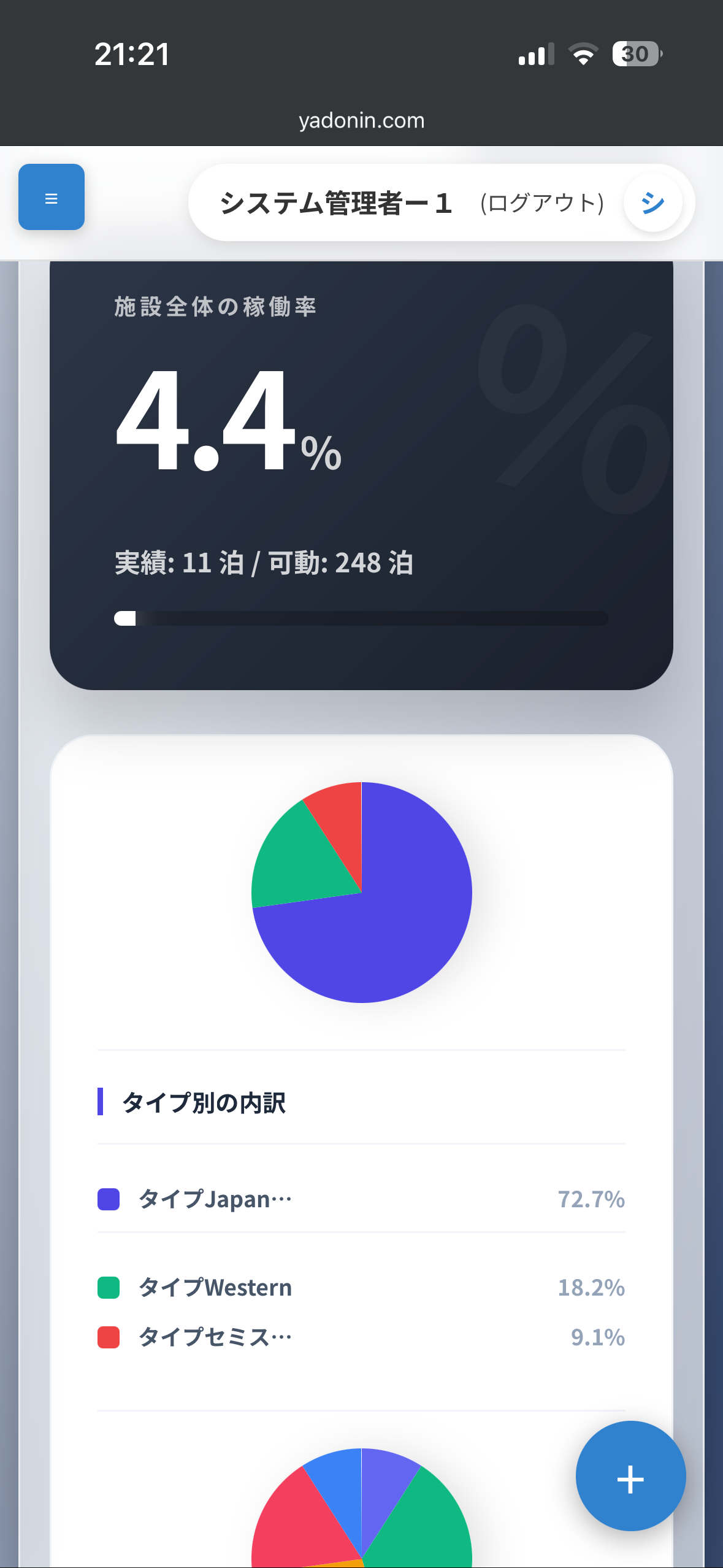Tap the (ログアウト) logout link
723x1568 pixels.
pyautogui.click(x=542, y=203)
